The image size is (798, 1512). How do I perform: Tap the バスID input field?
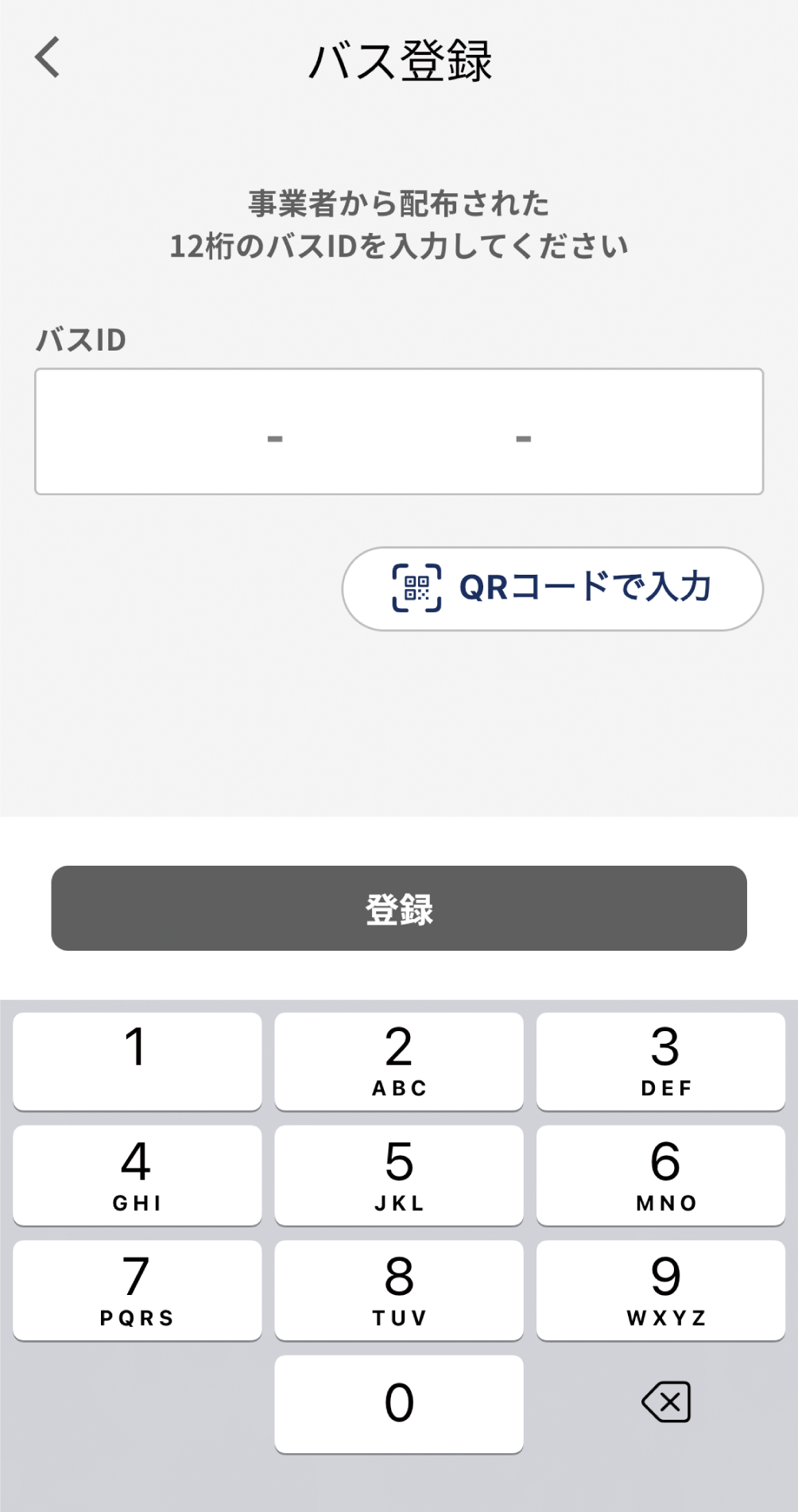click(x=398, y=432)
